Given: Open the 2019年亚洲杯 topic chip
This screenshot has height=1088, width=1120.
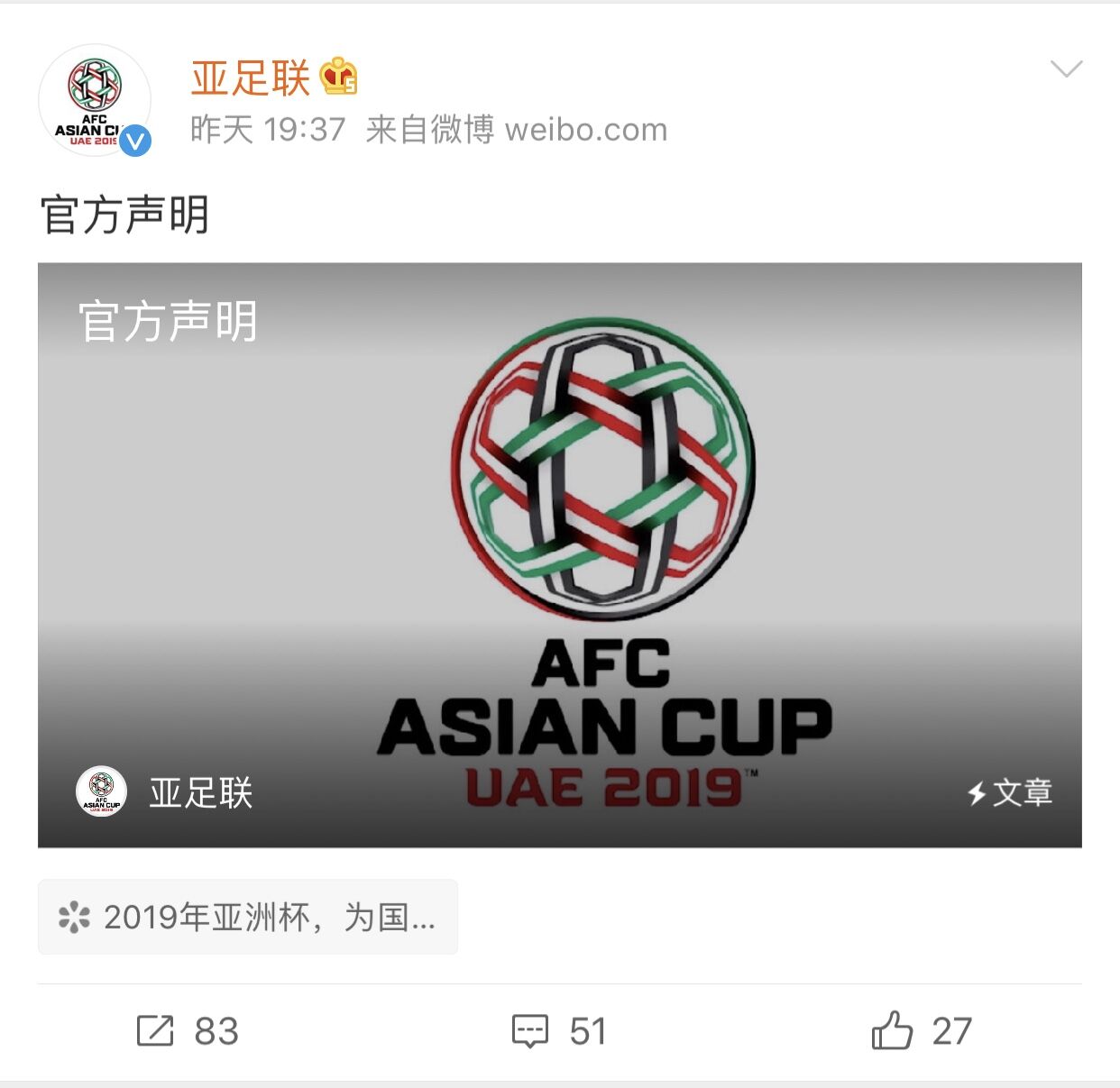Looking at the screenshot, I should [x=248, y=917].
